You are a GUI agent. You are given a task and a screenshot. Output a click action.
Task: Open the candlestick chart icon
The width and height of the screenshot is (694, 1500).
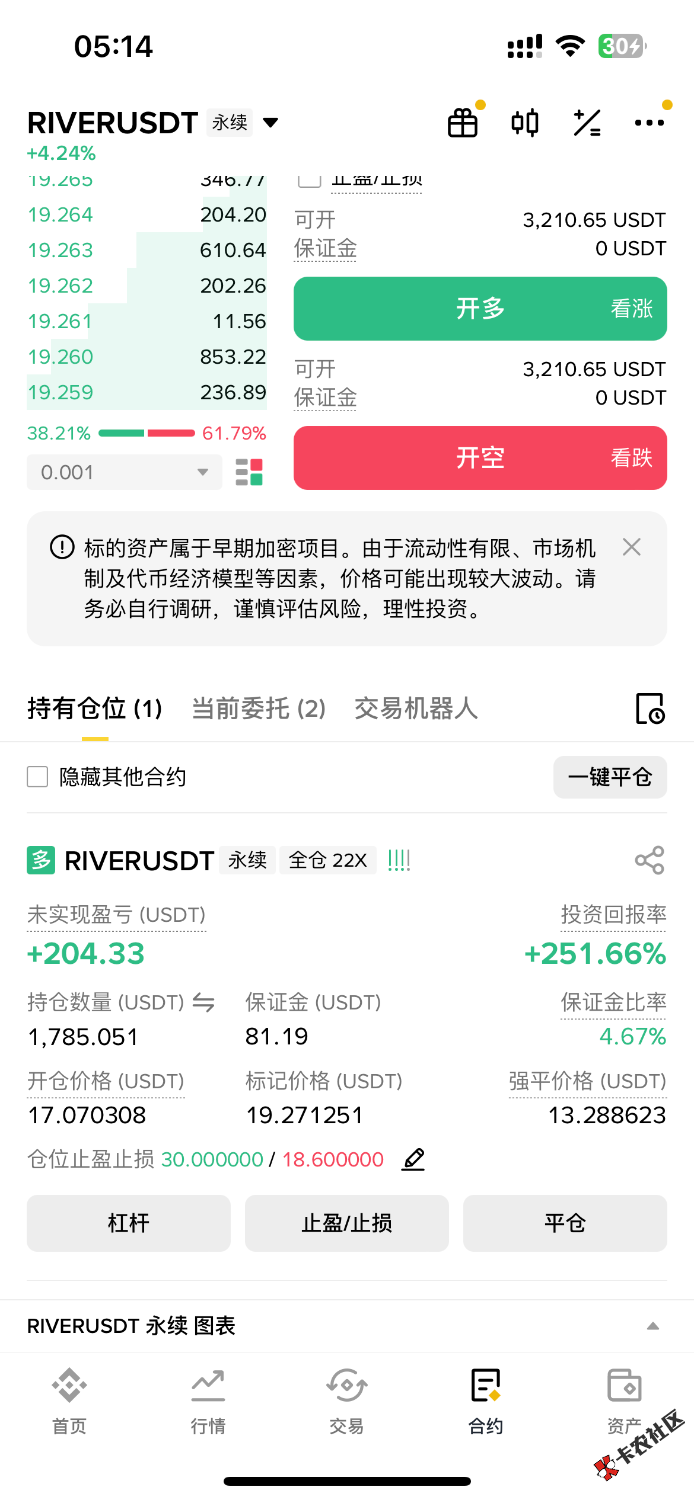tap(525, 123)
